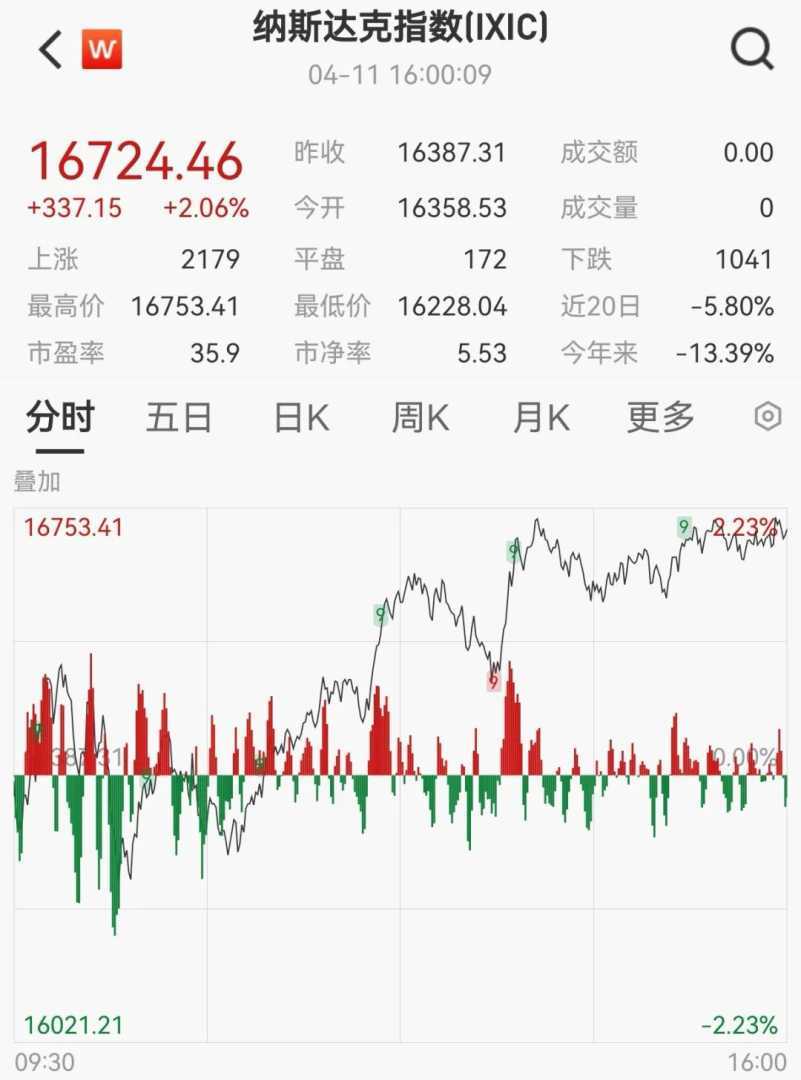
Task: Open the search magnifier
Action: [x=751, y=48]
